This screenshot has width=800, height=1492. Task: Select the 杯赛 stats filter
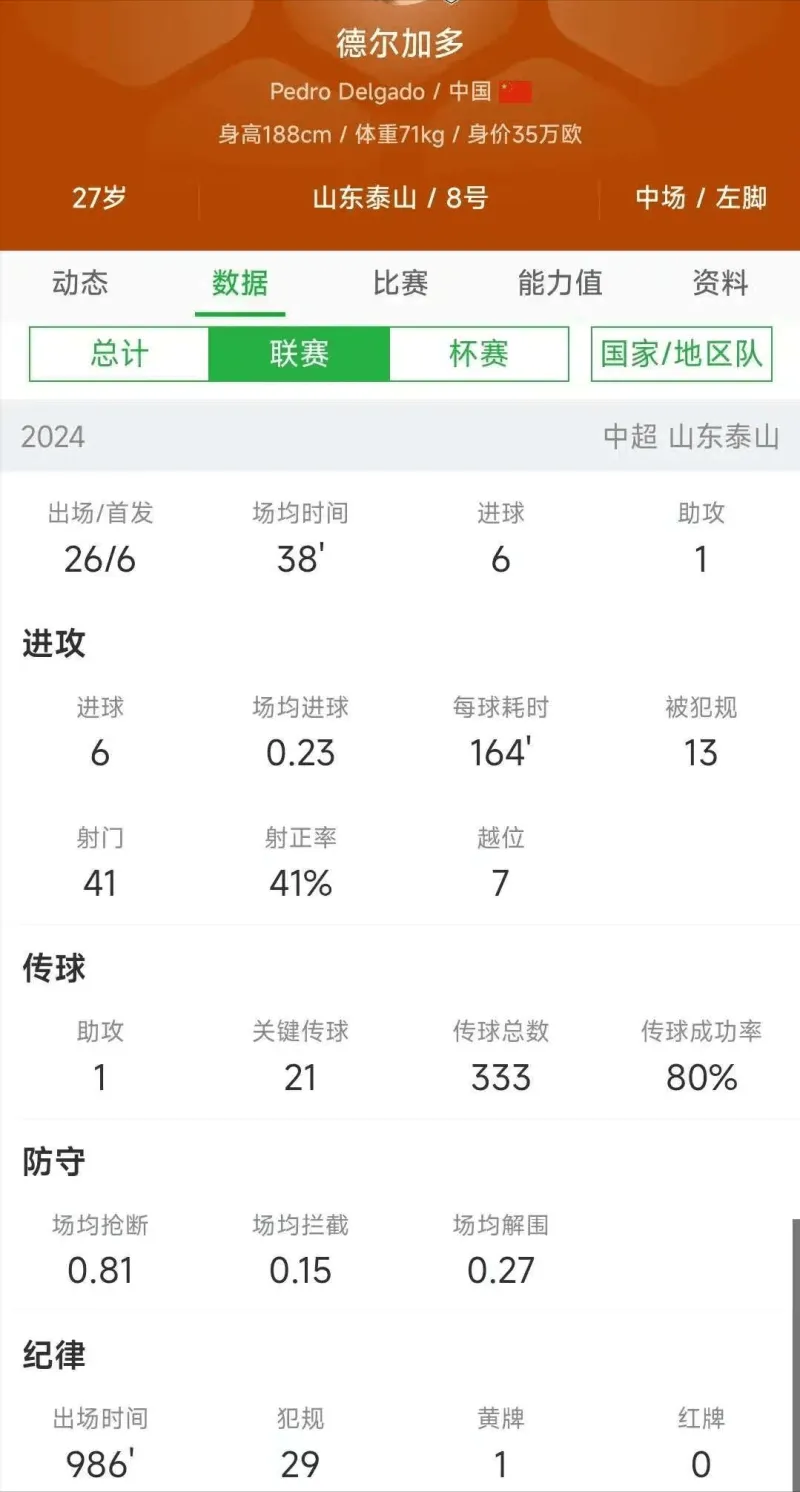[479, 354]
